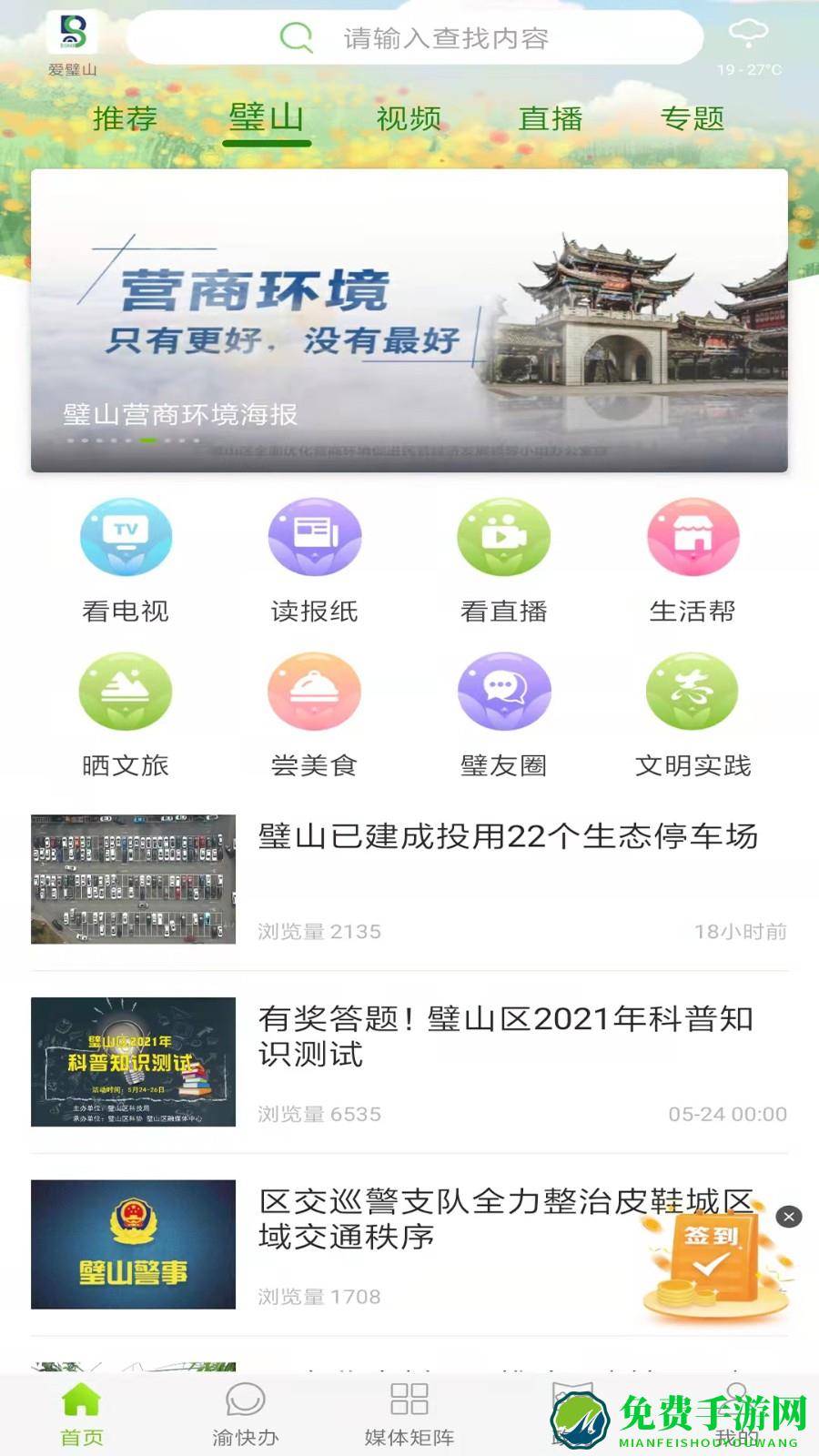Switch to 渝快办 in bottom navigation
819x1456 pixels.
pos(245,1413)
